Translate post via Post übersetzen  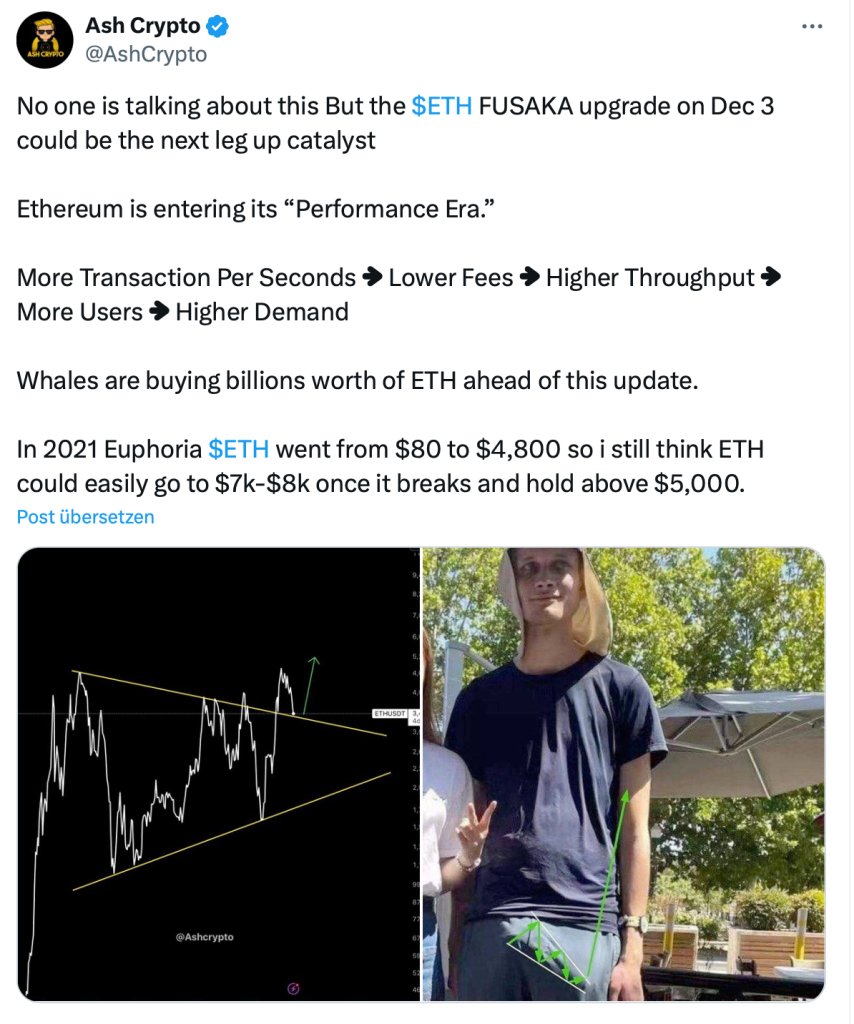coord(86,517)
